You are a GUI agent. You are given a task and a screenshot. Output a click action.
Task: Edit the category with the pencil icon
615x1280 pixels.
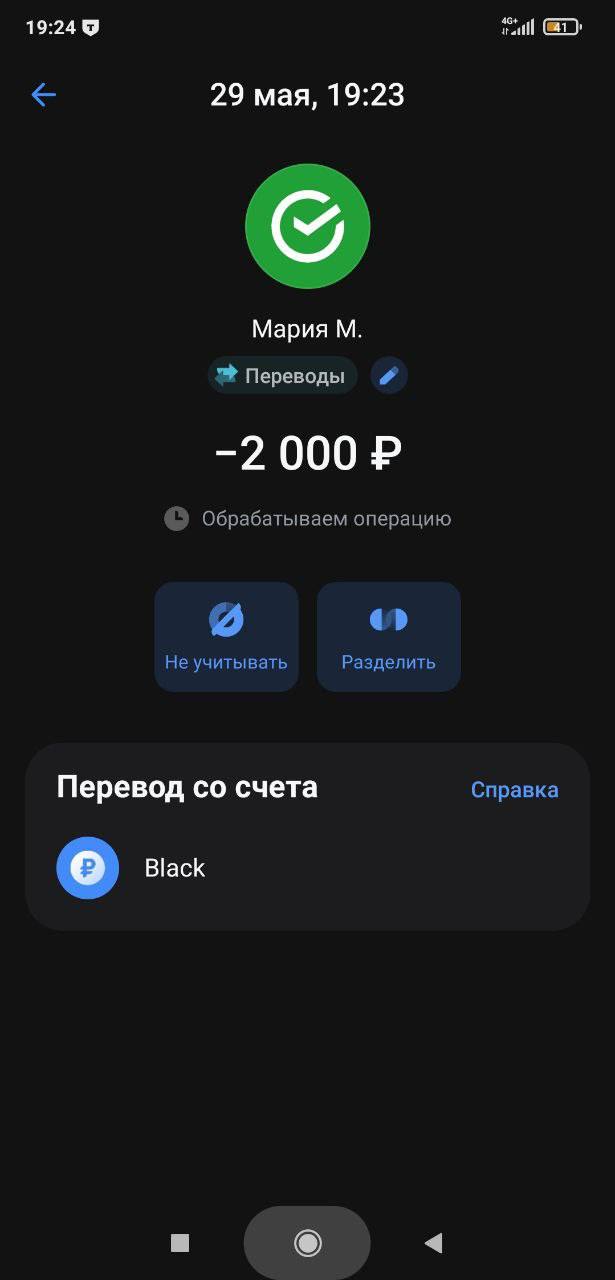point(389,376)
